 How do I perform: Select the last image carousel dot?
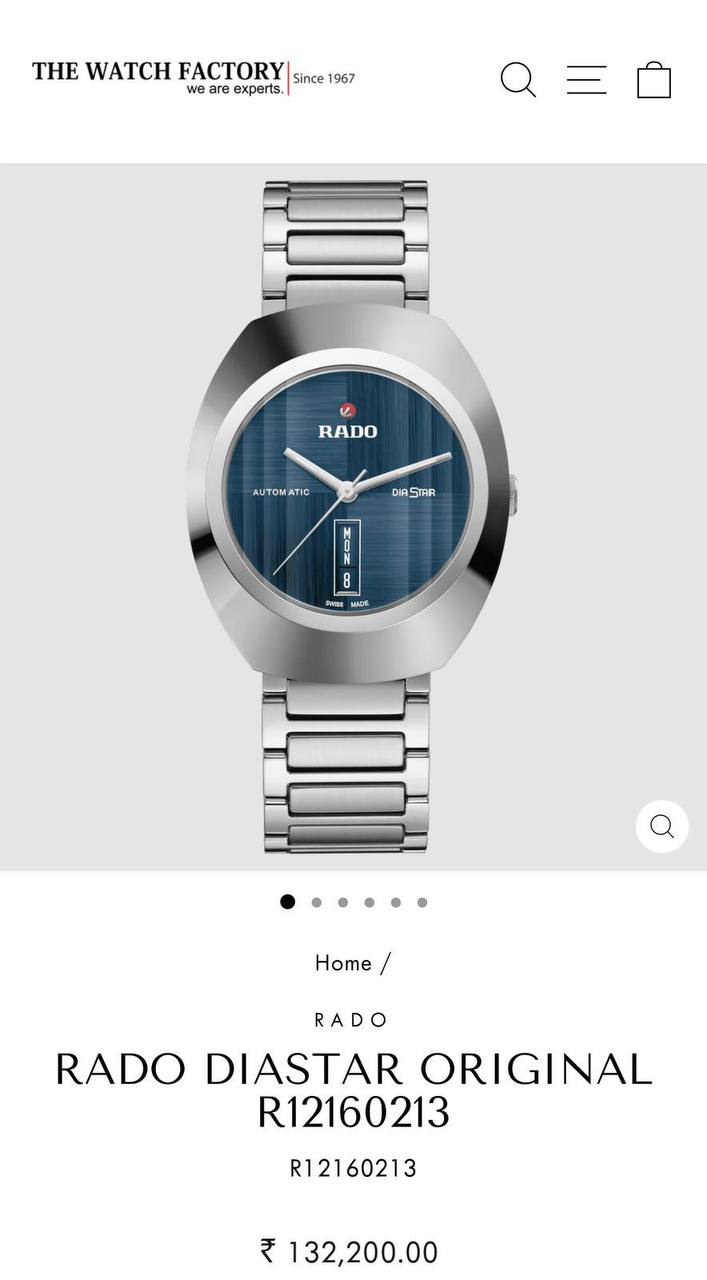coord(422,902)
